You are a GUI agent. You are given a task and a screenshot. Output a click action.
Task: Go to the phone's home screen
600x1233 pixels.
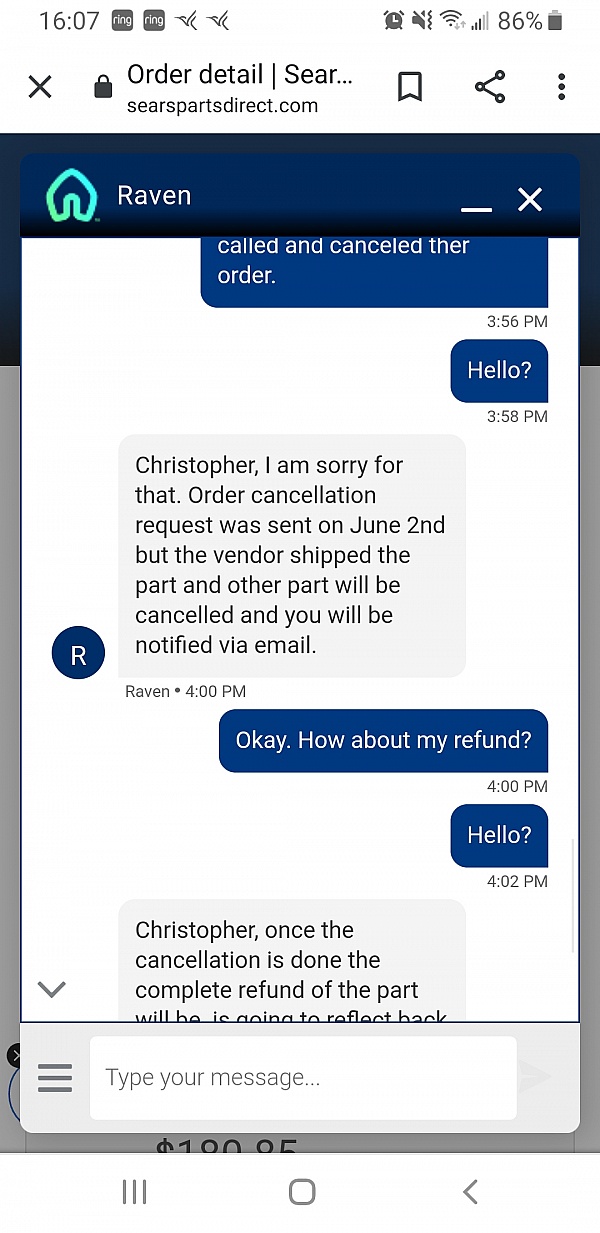click(x=301, y=1191)
